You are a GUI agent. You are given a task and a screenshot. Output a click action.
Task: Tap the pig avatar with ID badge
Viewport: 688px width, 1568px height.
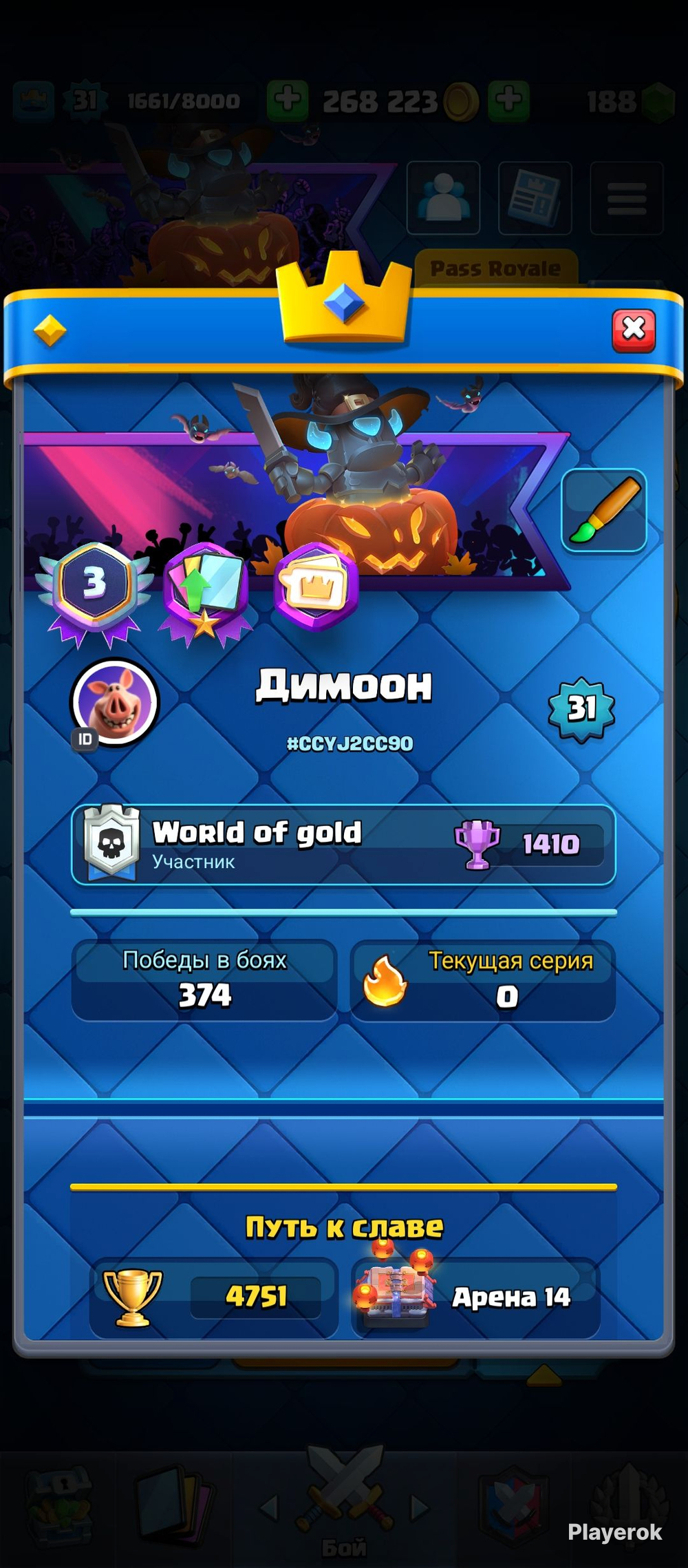coord(115,703)
